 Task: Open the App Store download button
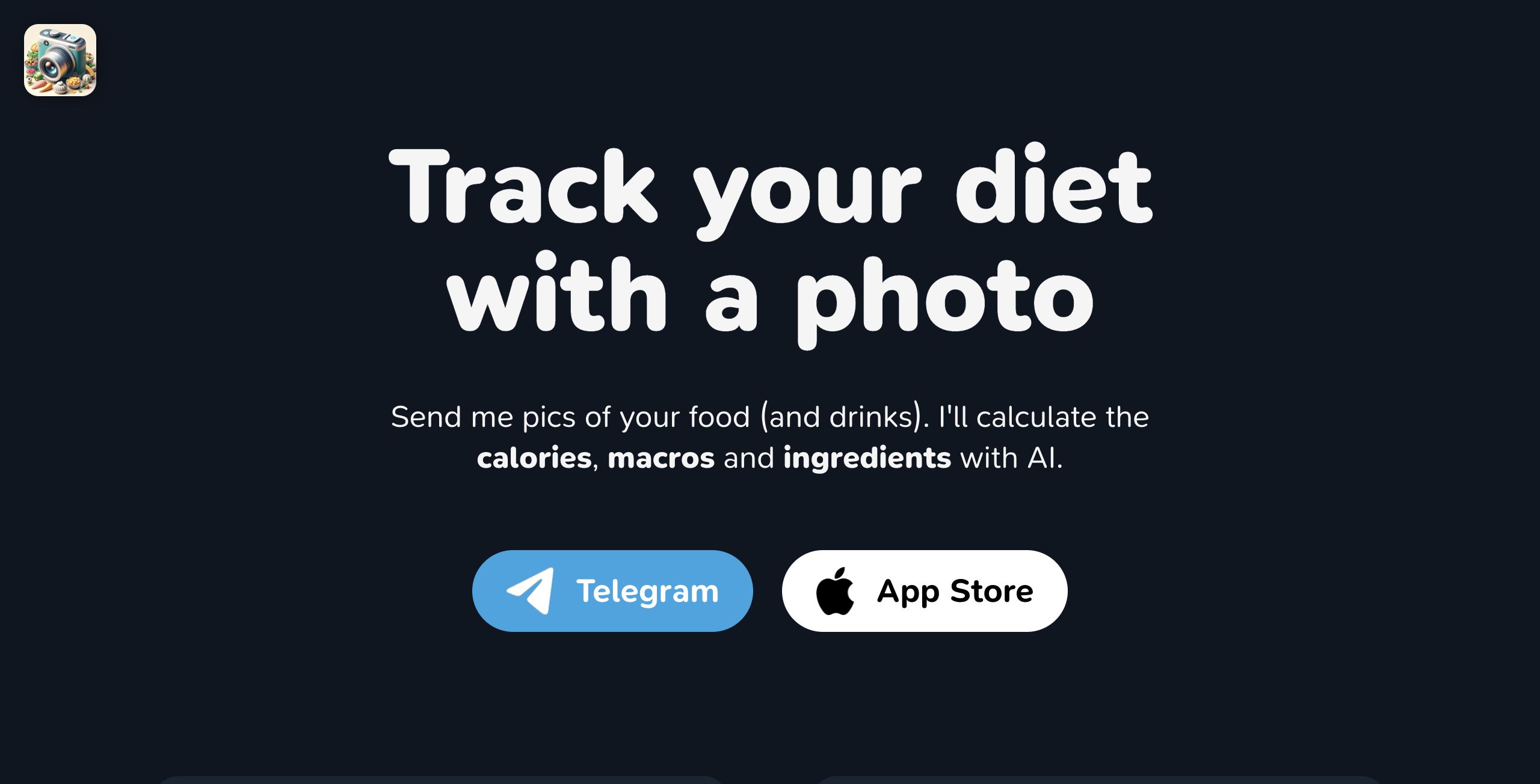point(925,590)
